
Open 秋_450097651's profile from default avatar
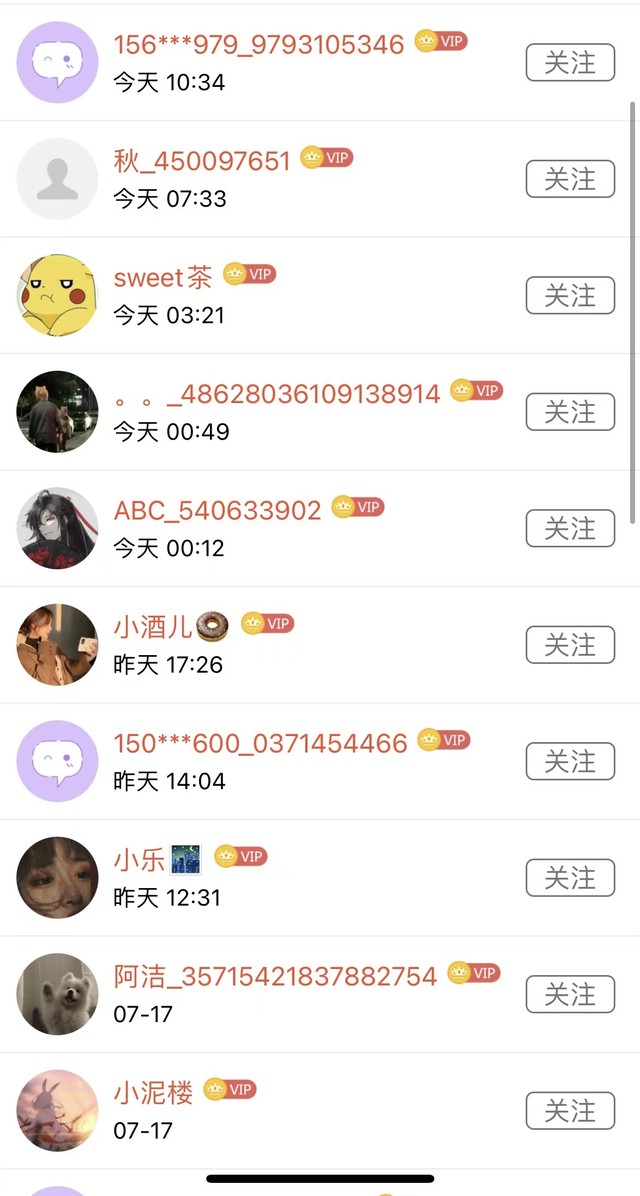click(x=58, y=180)
